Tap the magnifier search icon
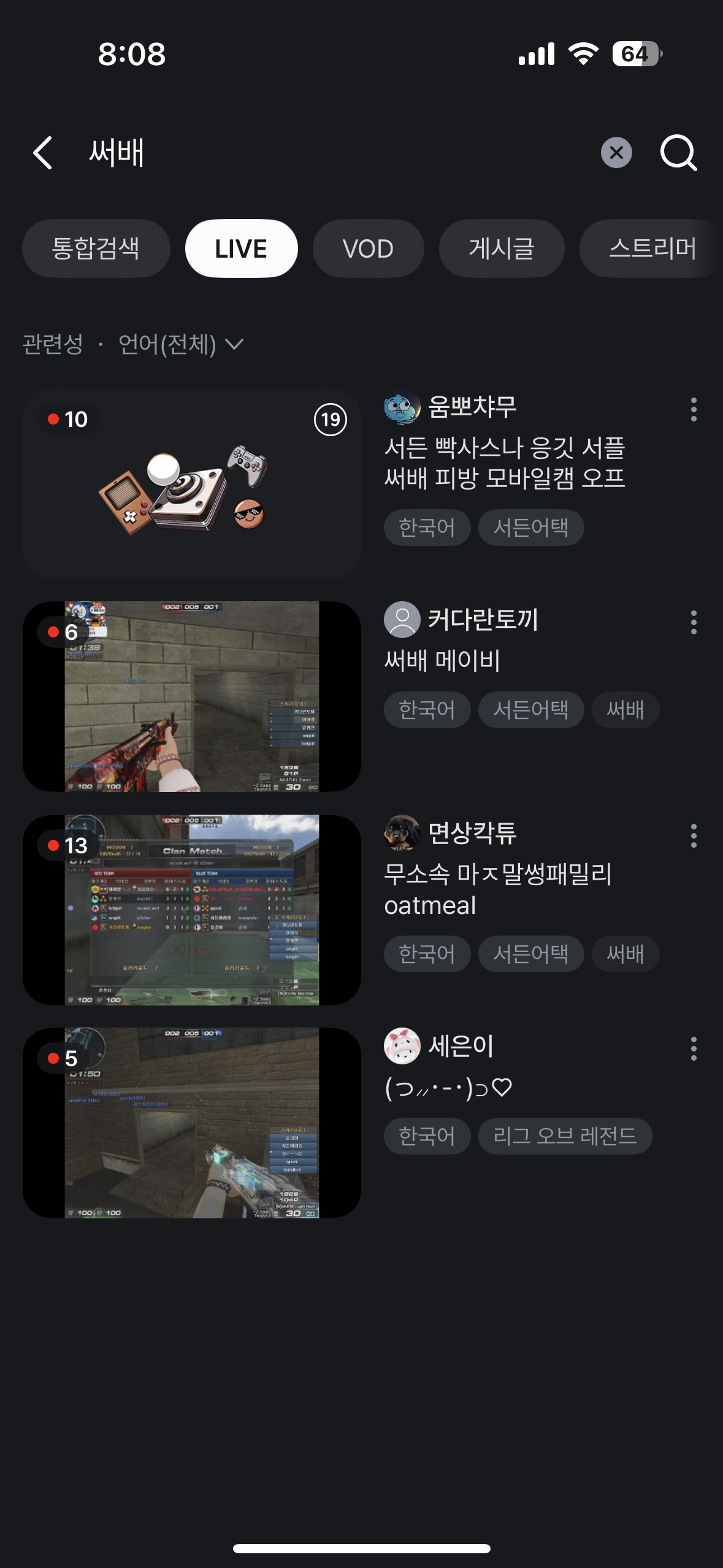 click(678, 153)
